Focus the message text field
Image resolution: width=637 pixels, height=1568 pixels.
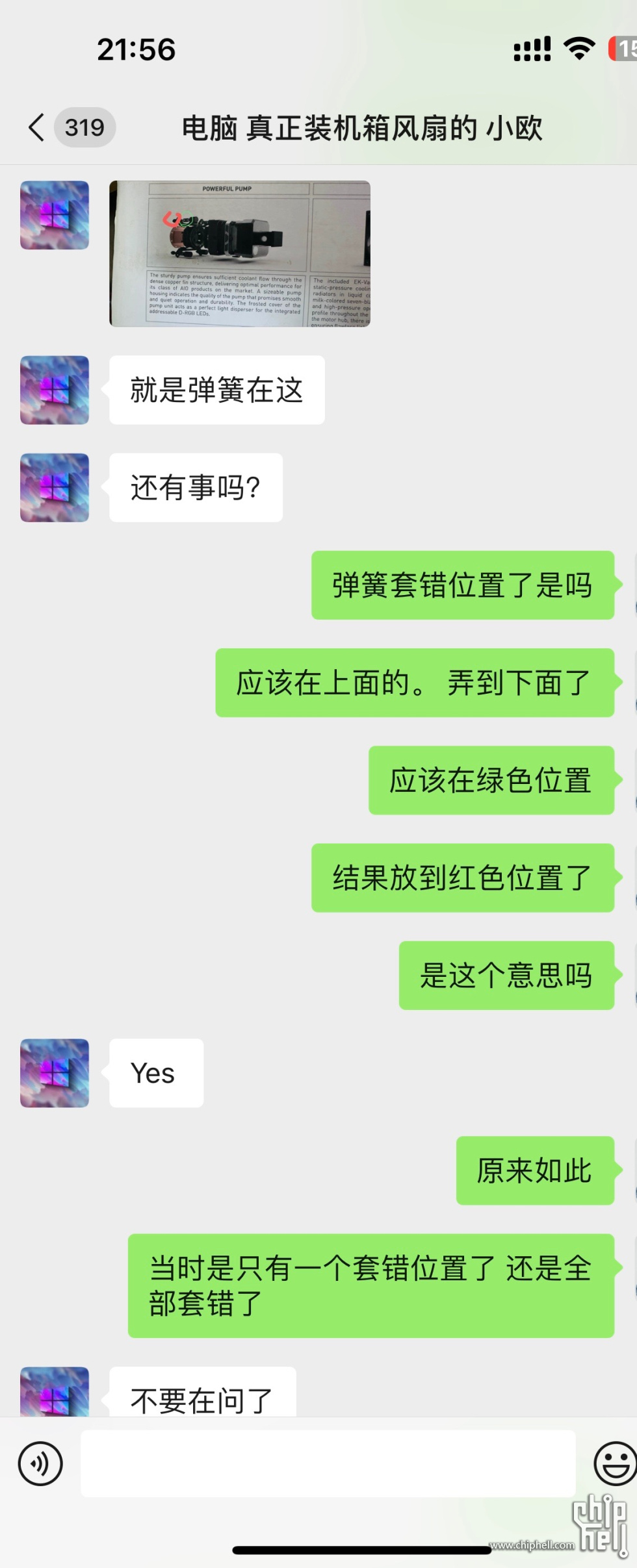328,1464
